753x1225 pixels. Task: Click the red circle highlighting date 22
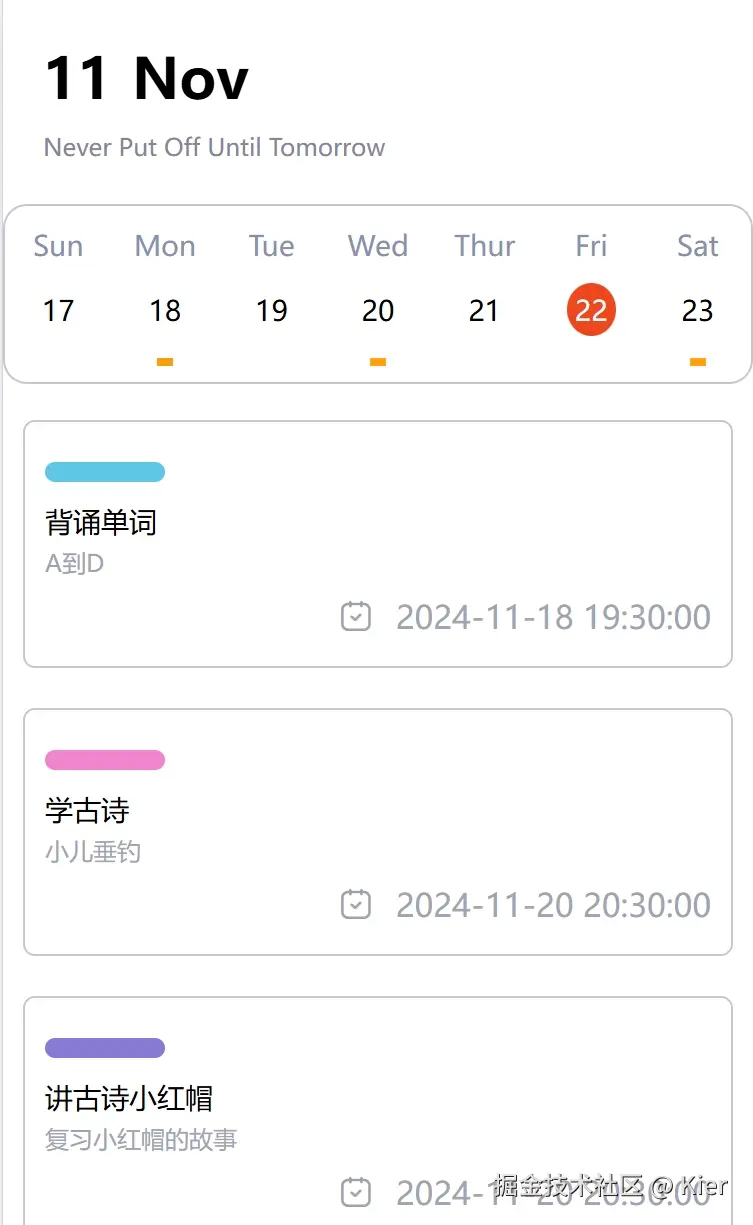click(x=591, y=310)
